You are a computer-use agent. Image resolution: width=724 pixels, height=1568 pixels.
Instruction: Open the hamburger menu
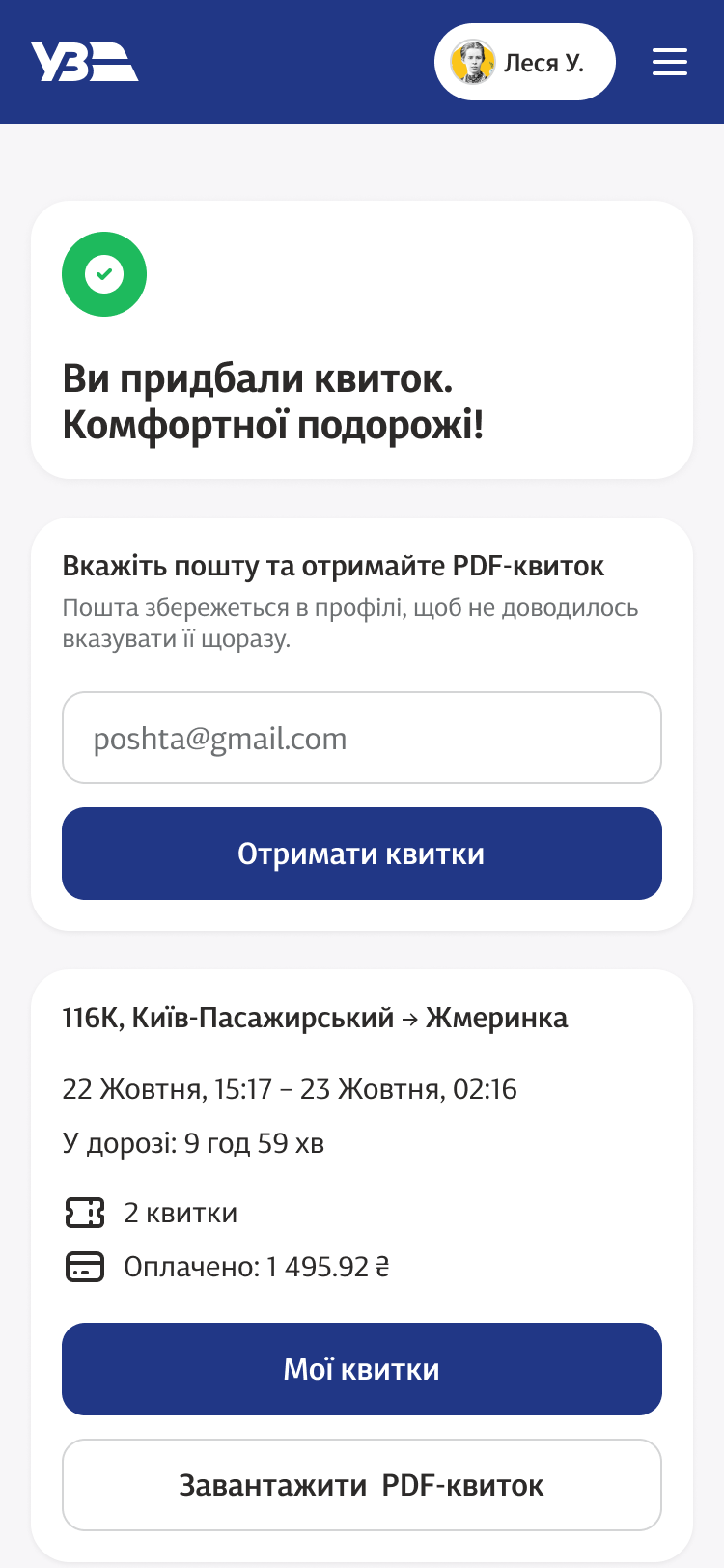[x=669, y=62]
